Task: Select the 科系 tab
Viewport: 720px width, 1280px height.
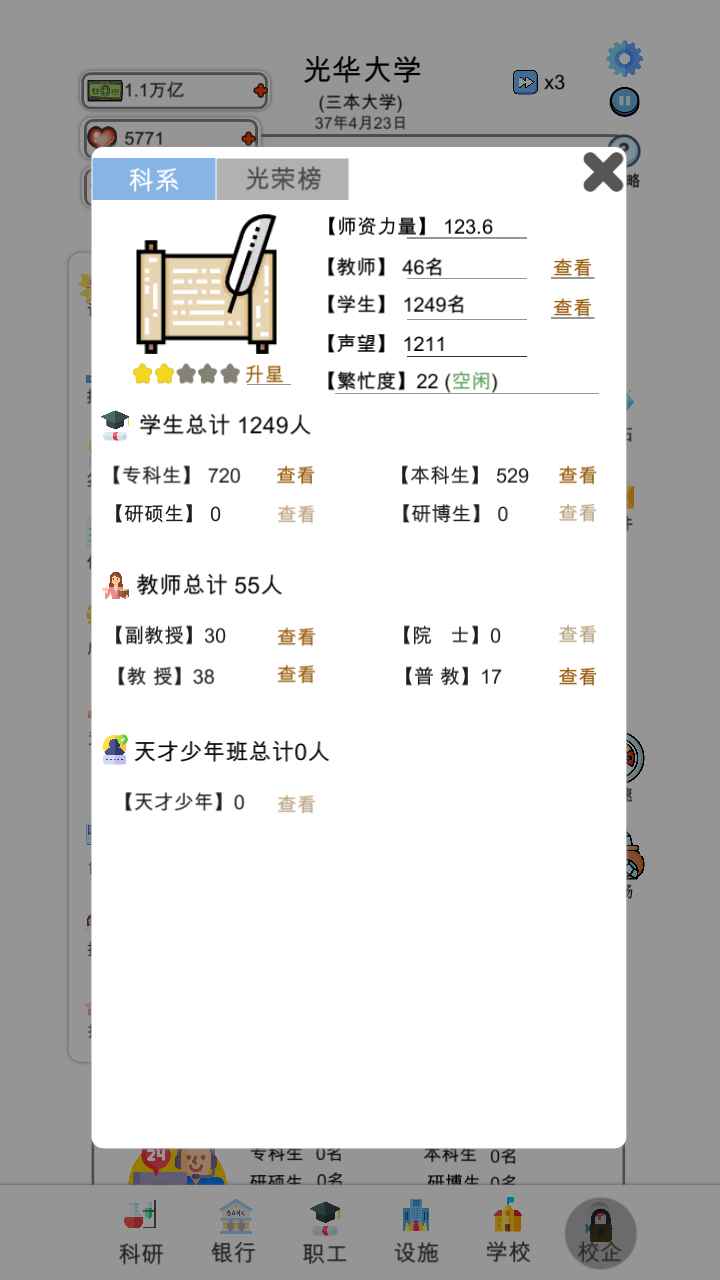Action: [x=154, y=180]
